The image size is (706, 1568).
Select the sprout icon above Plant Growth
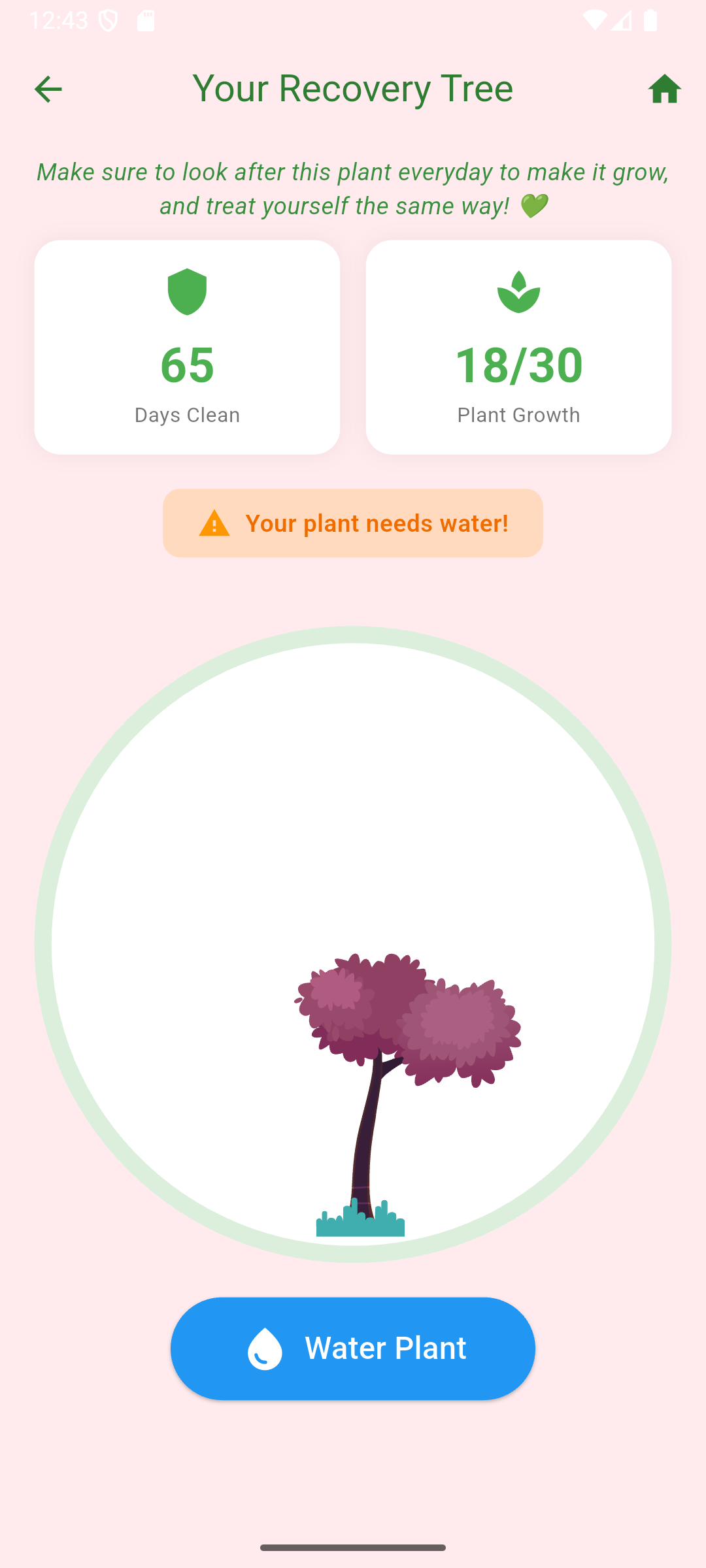tap(518, 292)
